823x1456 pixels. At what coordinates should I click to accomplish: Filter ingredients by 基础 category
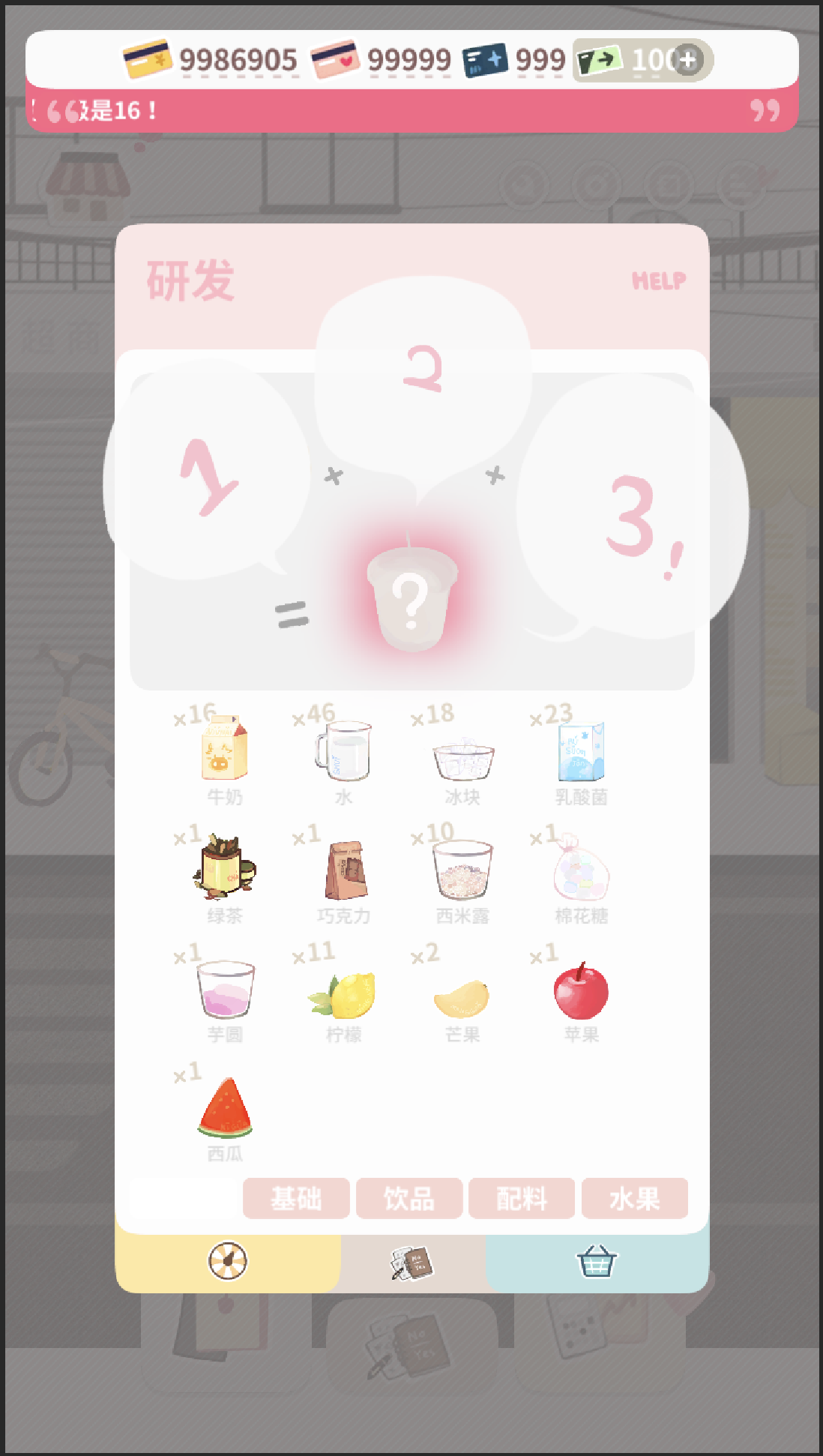coord(296,1198)
